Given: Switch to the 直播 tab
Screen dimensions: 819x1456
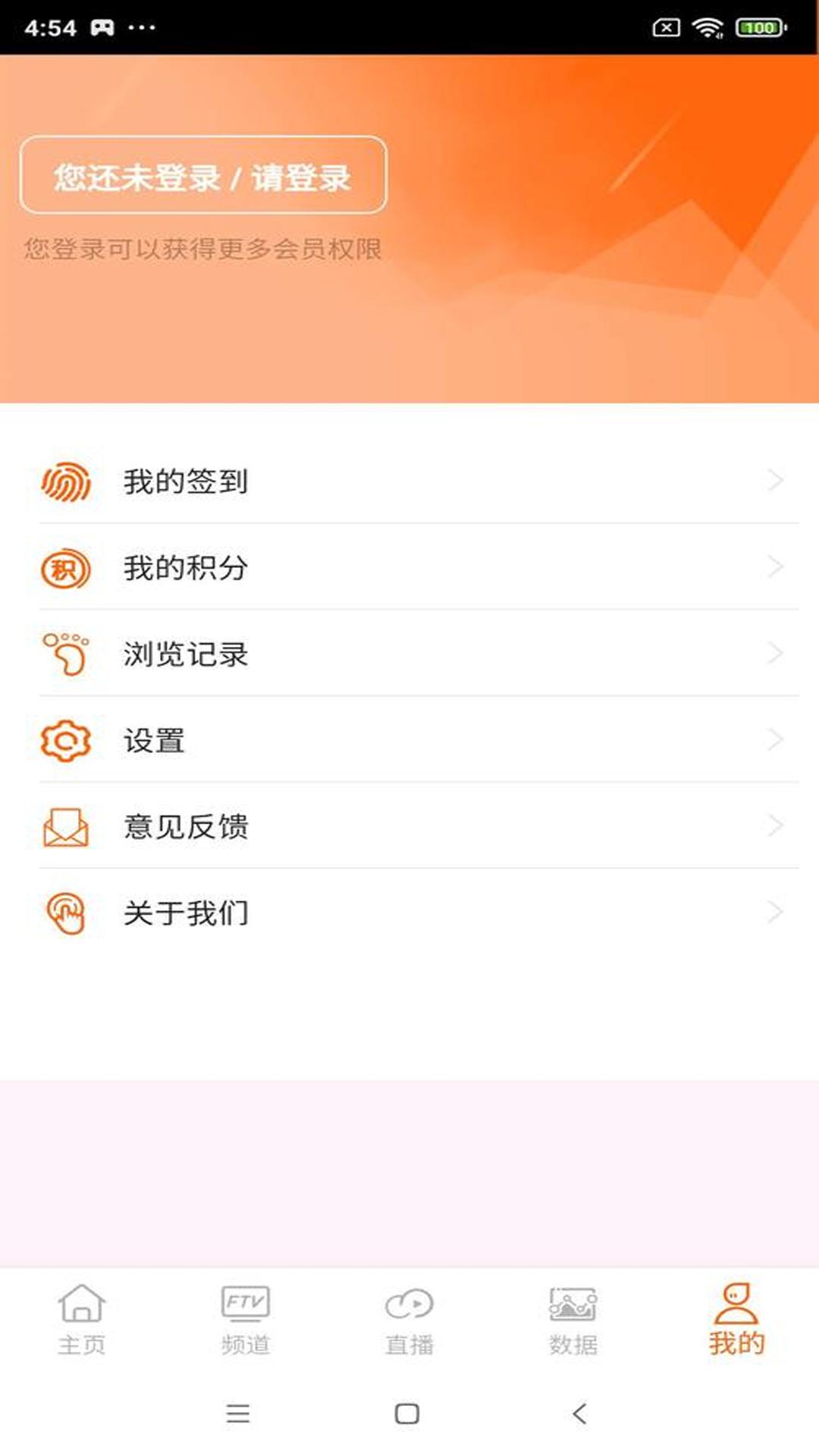Looking at the screenshot, I should 409,1319.
